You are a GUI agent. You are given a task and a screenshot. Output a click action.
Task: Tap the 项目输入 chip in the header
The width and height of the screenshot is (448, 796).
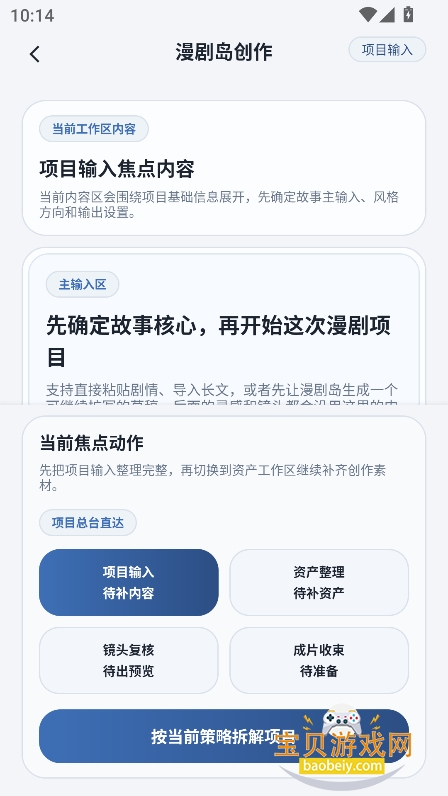[387, 50]
